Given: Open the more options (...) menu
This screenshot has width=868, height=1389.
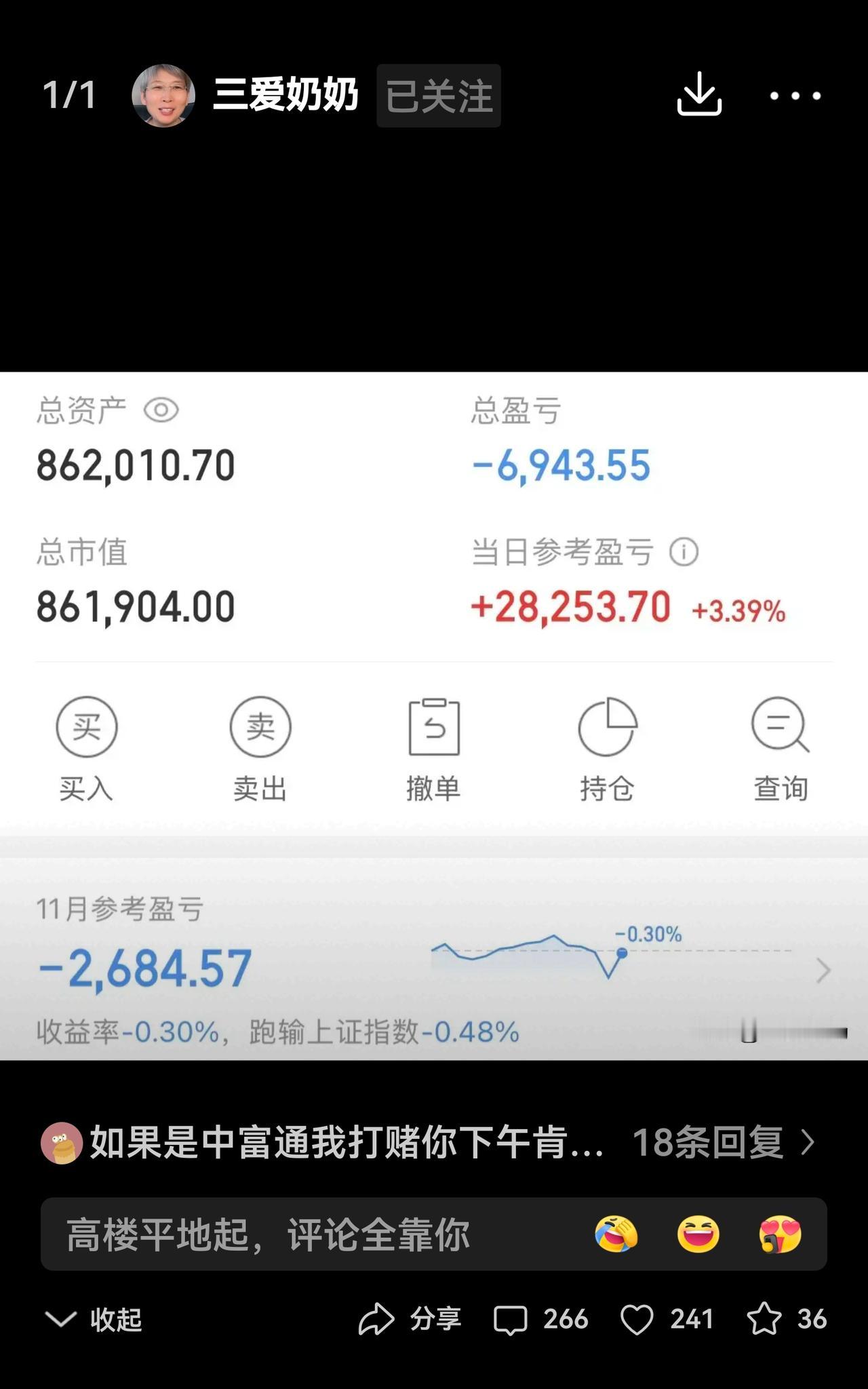Looking at the screenshot, I should pyautogui.click(x=794, y=96).
